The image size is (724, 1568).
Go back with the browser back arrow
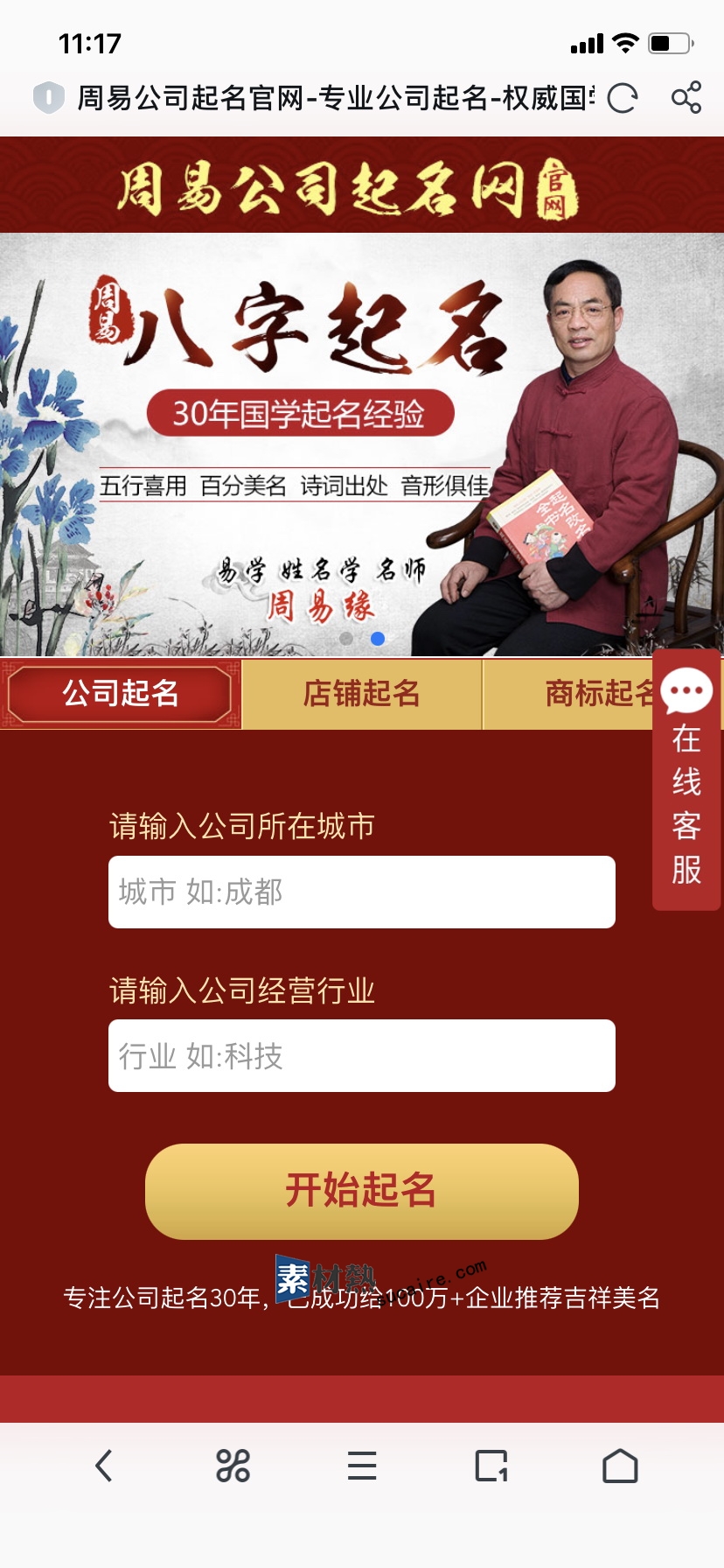click(x=104, y=1465)
